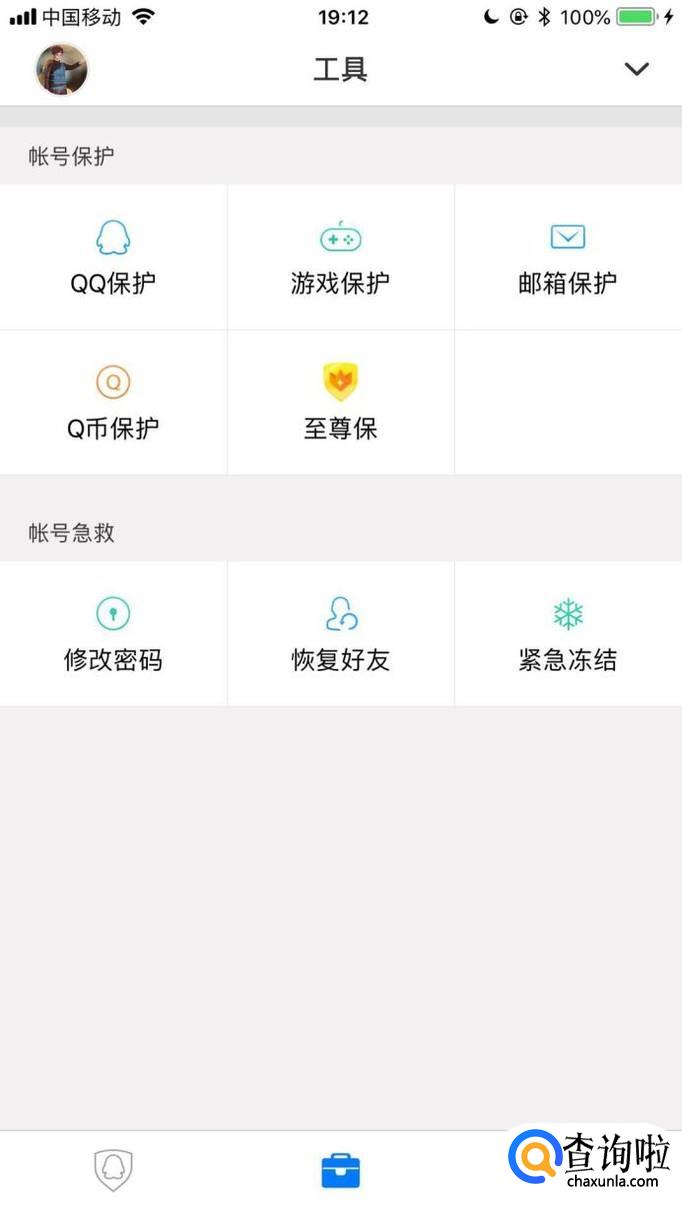Open 至尊保 premium protection
The width and height of the screenshot is (682, 1212).
(340, 403)
